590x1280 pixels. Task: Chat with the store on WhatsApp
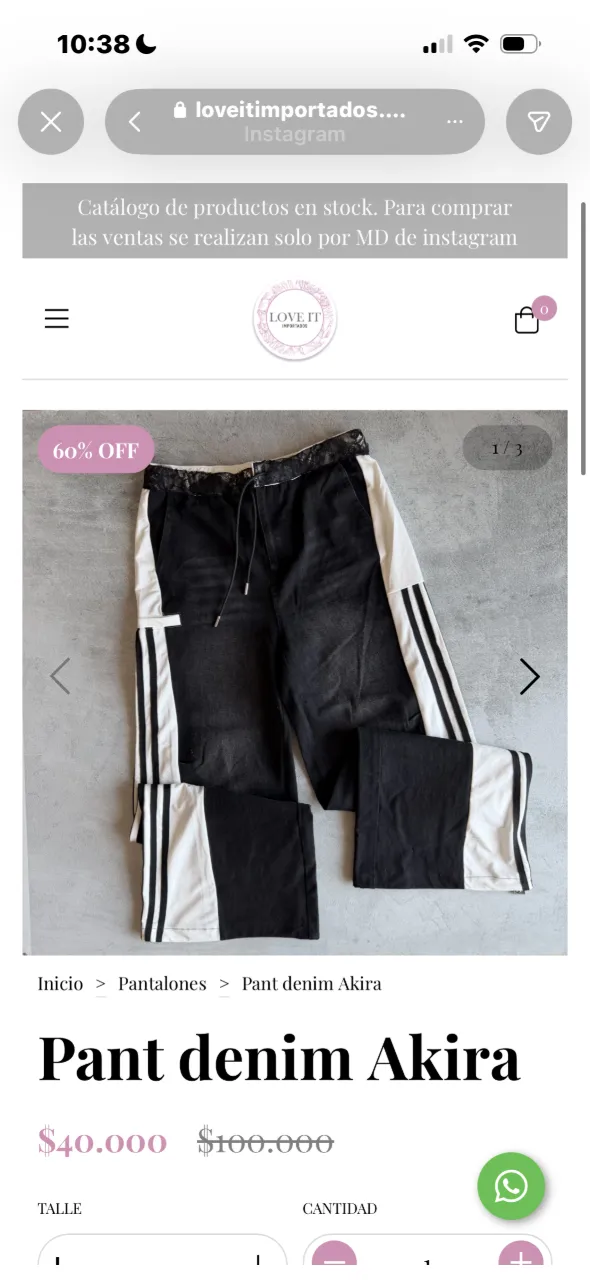pyautogui.click(x=511, y=1187)
